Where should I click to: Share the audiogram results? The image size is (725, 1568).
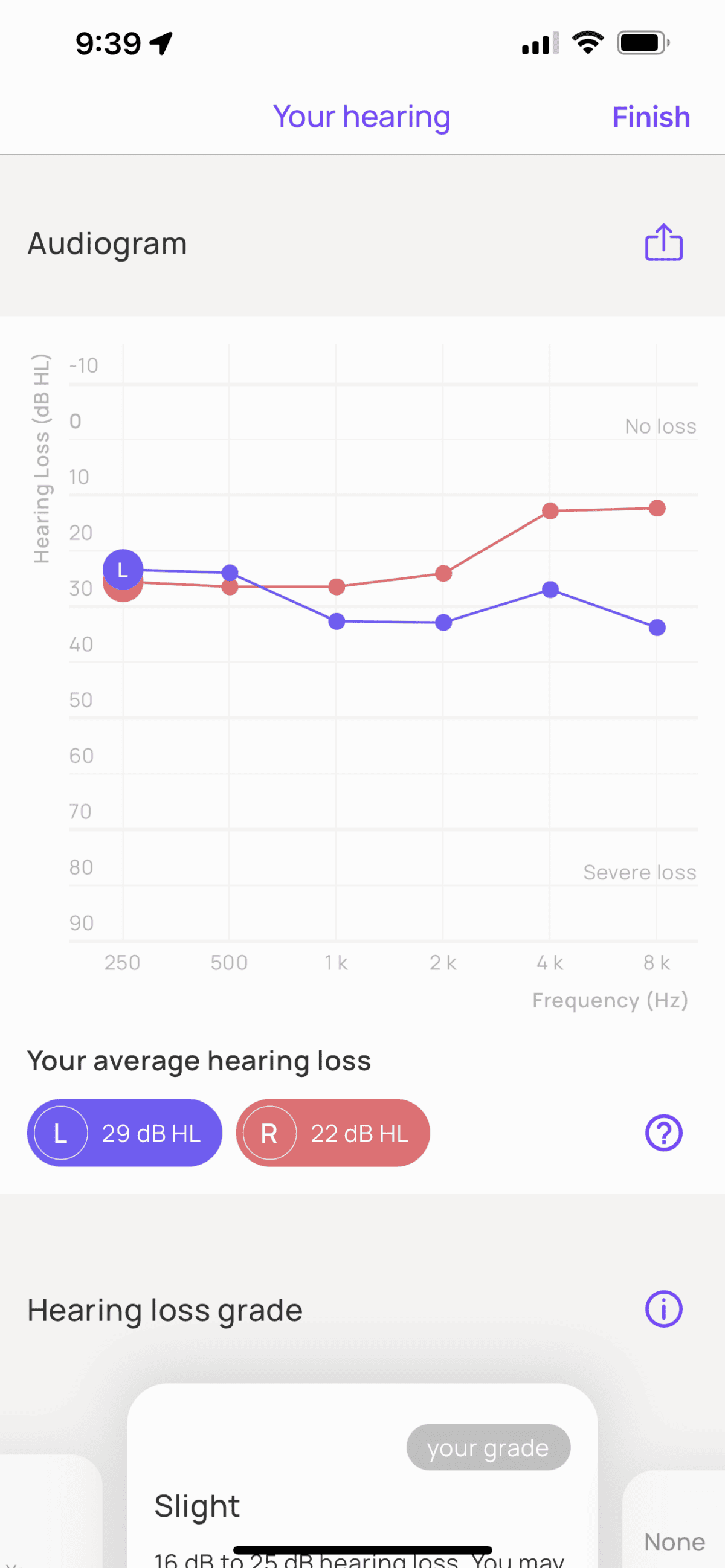[663, 243]
